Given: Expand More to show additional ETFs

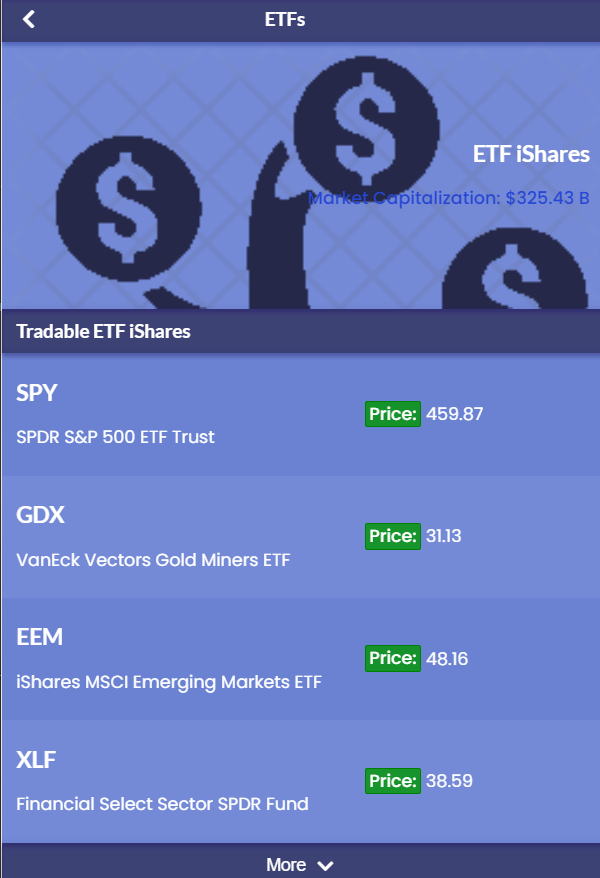Looking at the screenshot, I should 300,864.
